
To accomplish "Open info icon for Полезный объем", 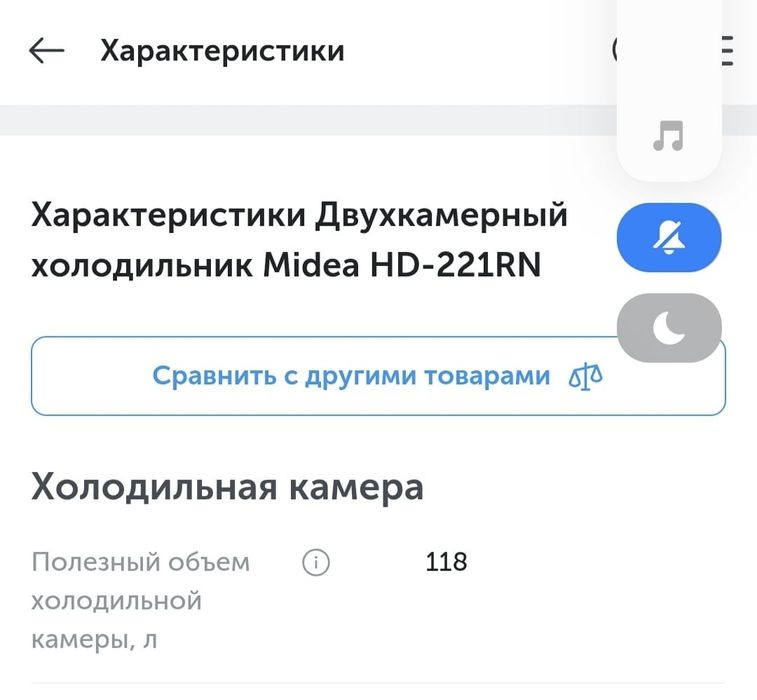I will [316, 562].
